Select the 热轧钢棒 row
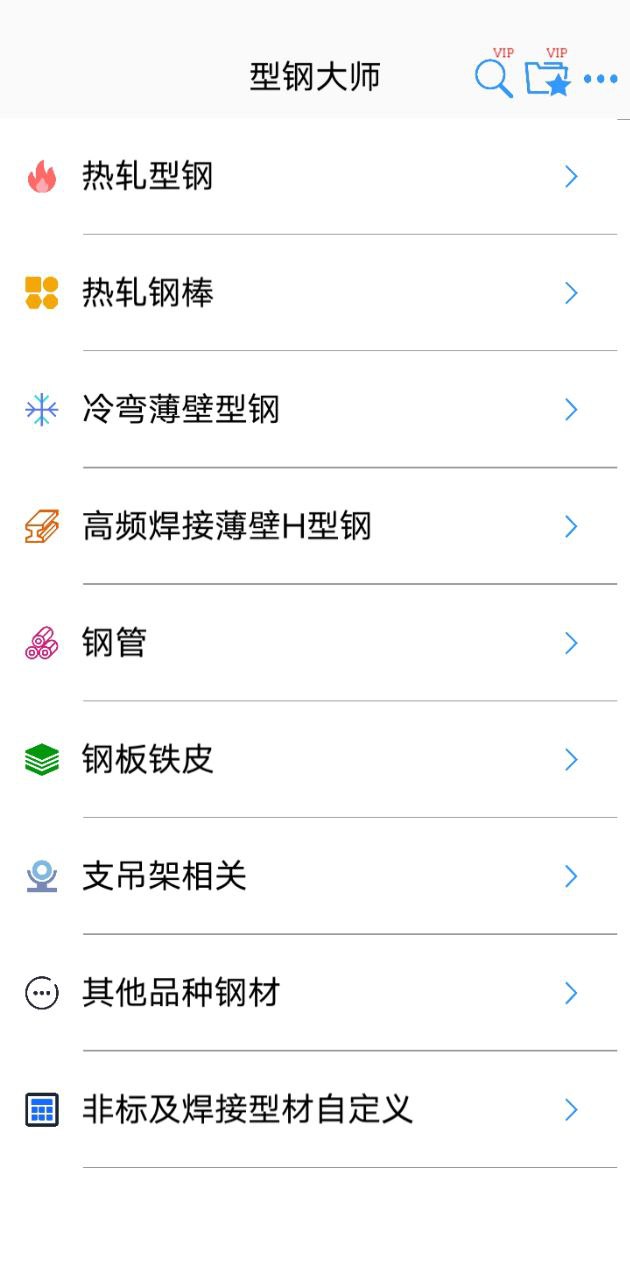Image resolution: width=630 pixels, height=1280 pixels. (x=315, y=293)
